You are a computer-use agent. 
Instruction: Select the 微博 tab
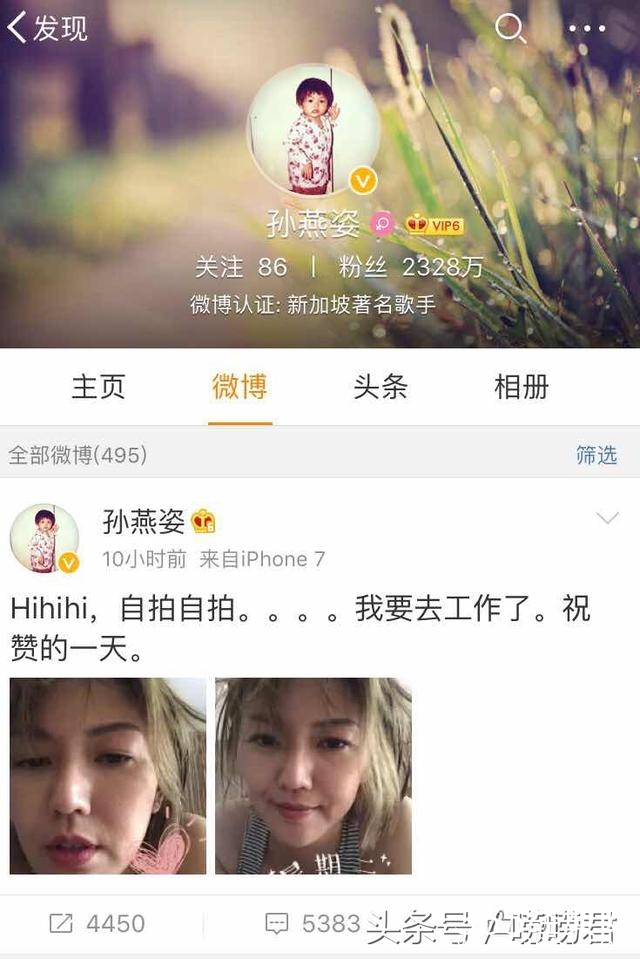[x=240, y=387]
